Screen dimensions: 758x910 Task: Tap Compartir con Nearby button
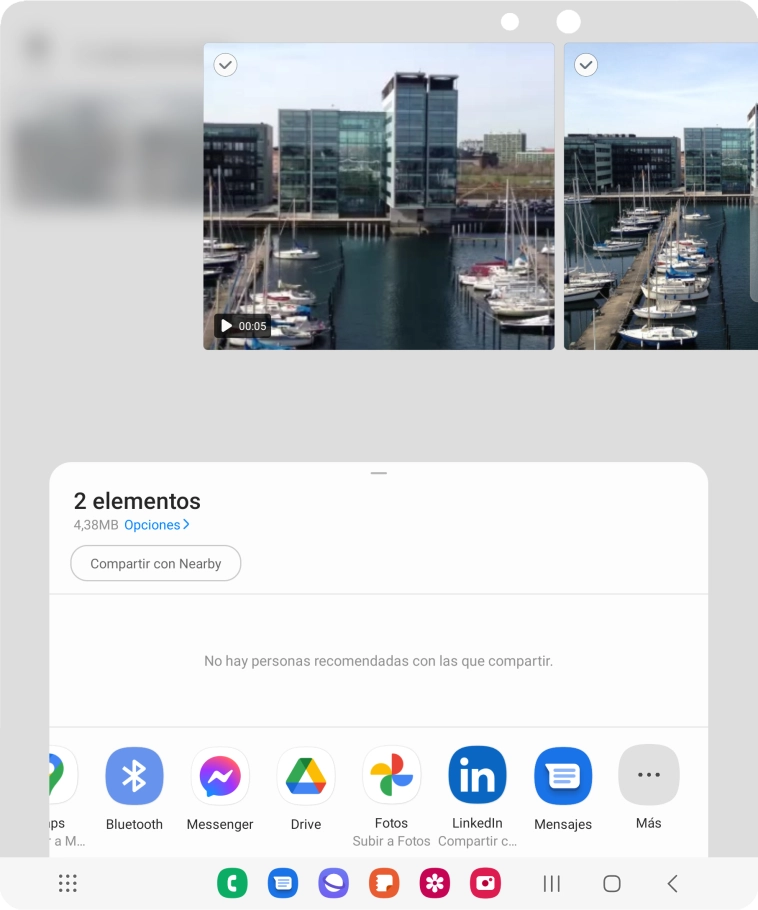[156, 564]
